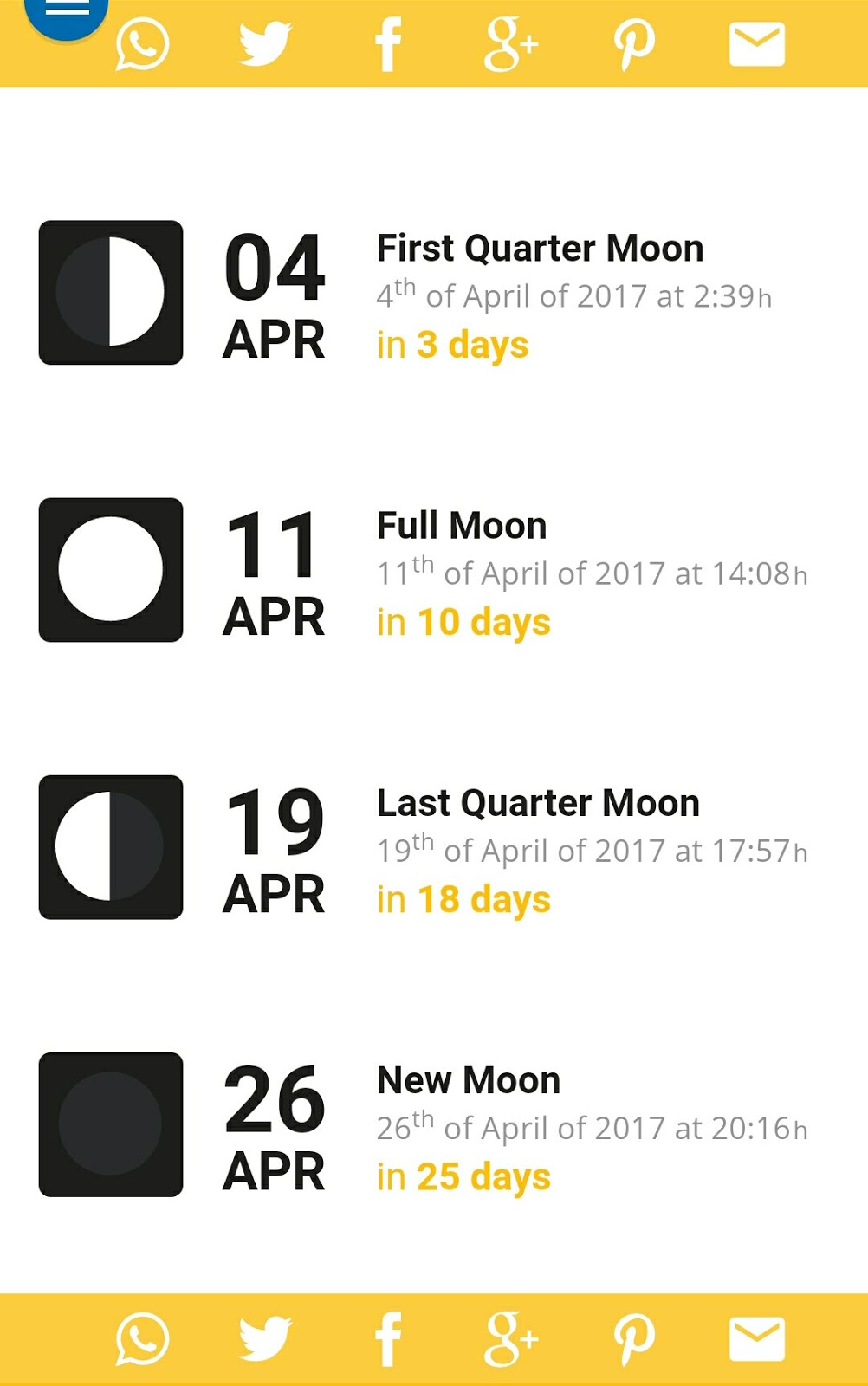This screenshot has height=1386, width=868.
Task: Share via WhatsApp in bottom bar
Action: (x=142, y=1339)
